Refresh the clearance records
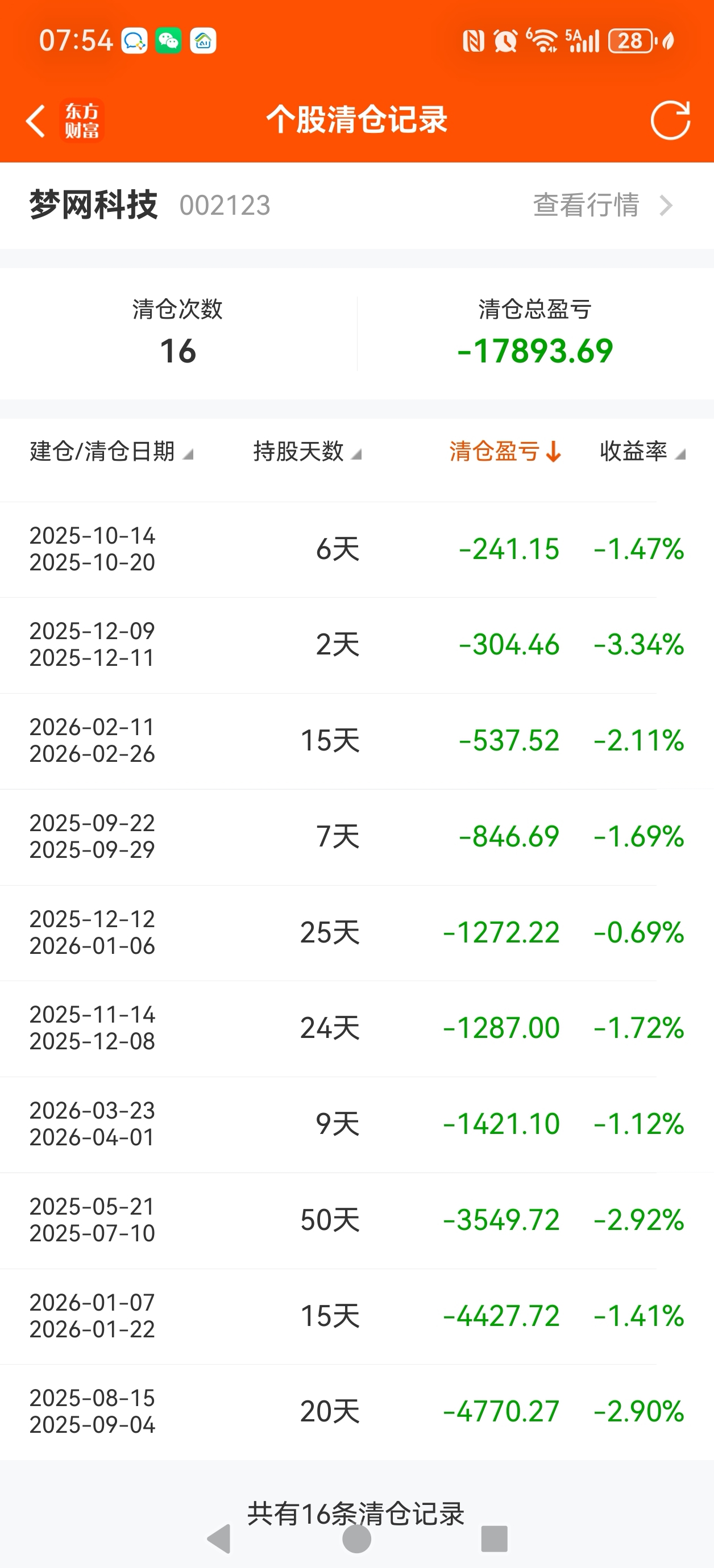Screen dimensions: 714x1568 670,120
